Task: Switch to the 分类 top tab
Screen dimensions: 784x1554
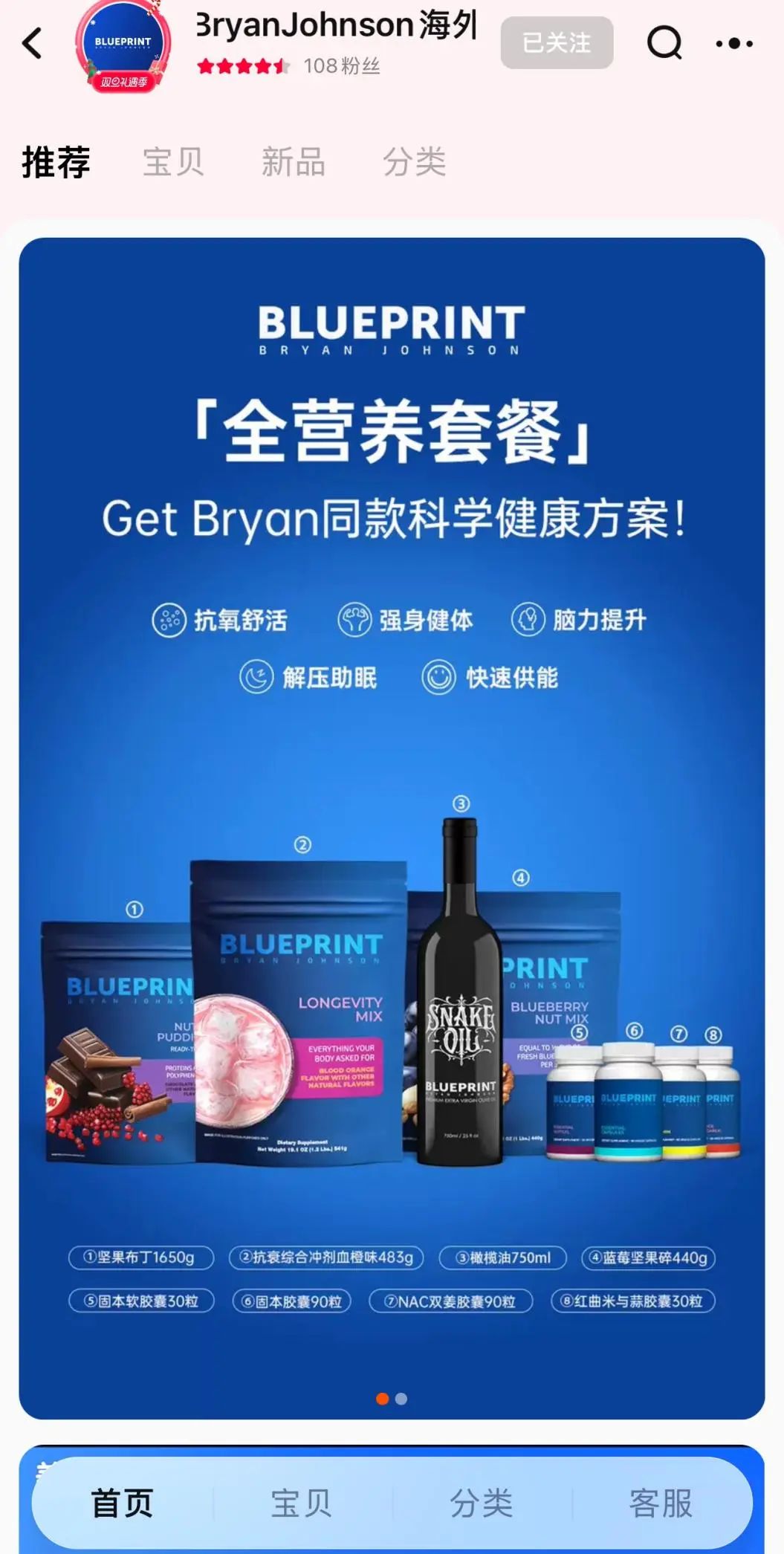Action: [414, 162]
